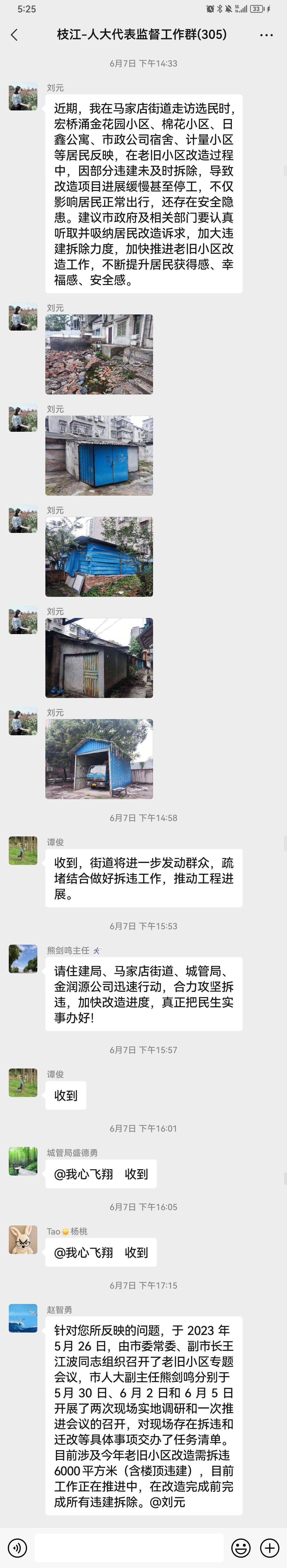
Task: View the photo of the grey garage
Action: pos(99,657)
